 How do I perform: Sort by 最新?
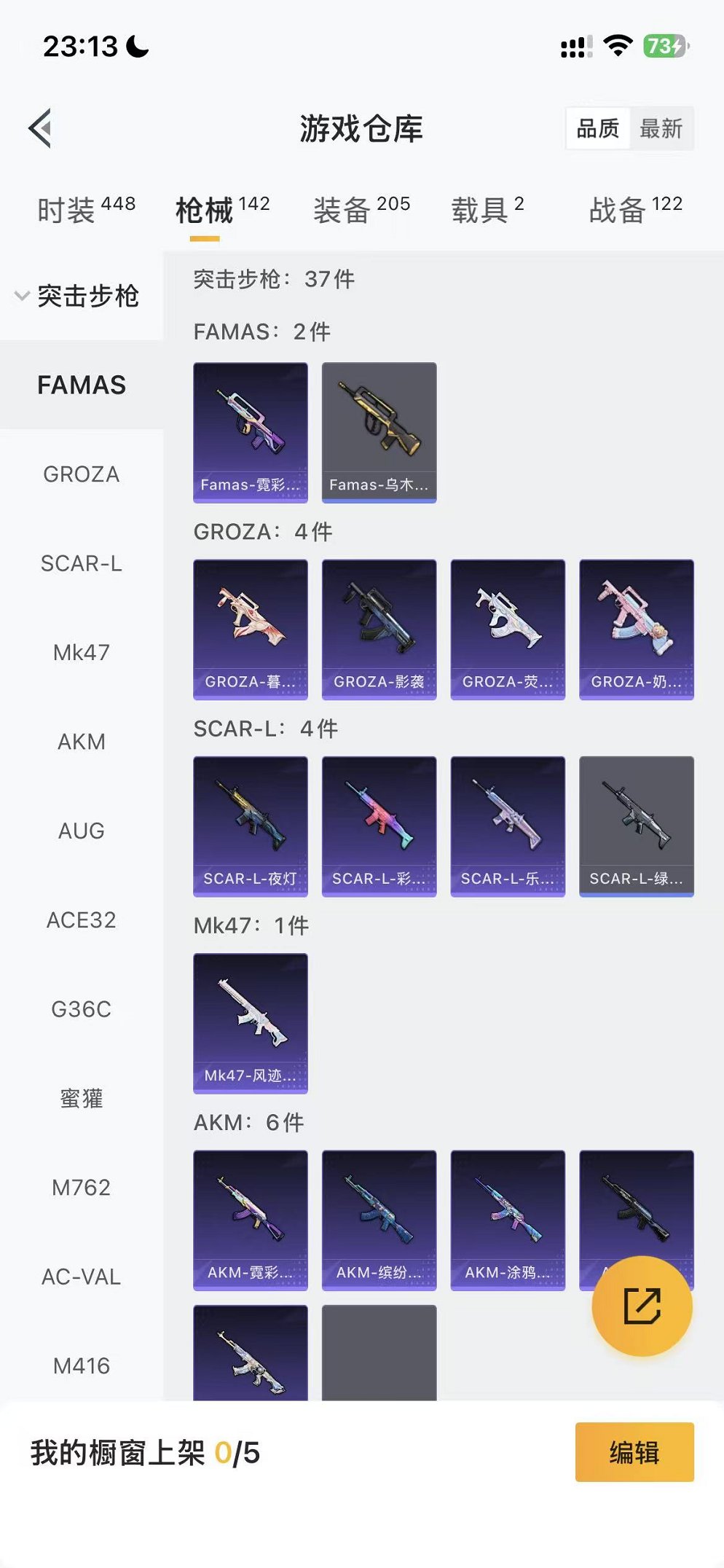pyautogui.click(x=661, y=129)
